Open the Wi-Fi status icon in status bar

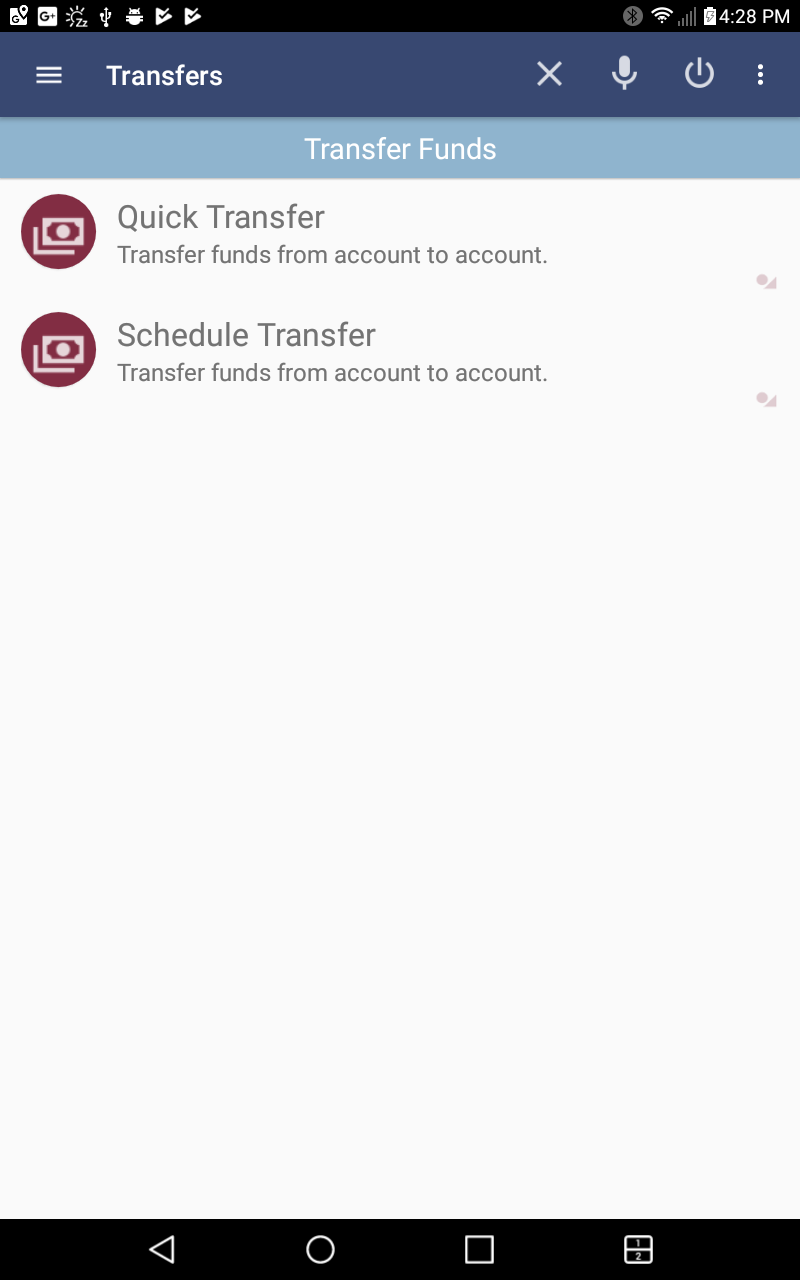662,15
